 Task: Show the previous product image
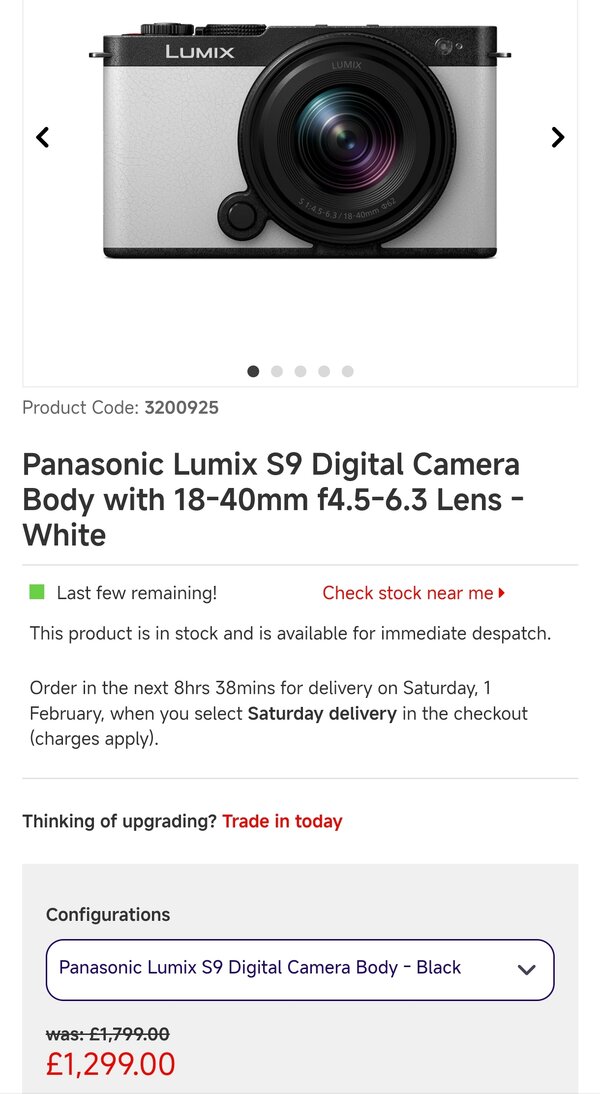(x=42, y=138)
